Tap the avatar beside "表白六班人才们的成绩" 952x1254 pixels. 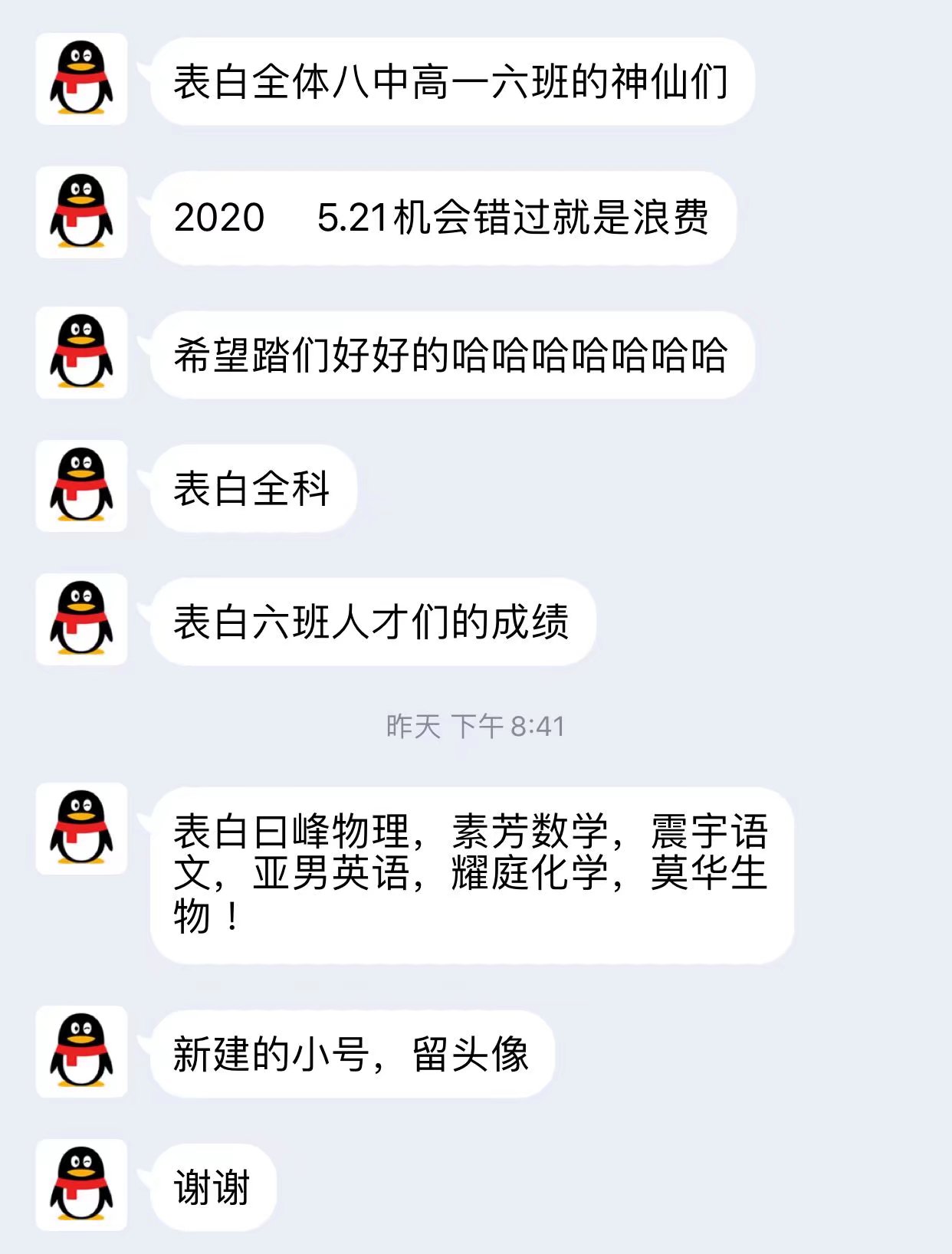(81, 619)
